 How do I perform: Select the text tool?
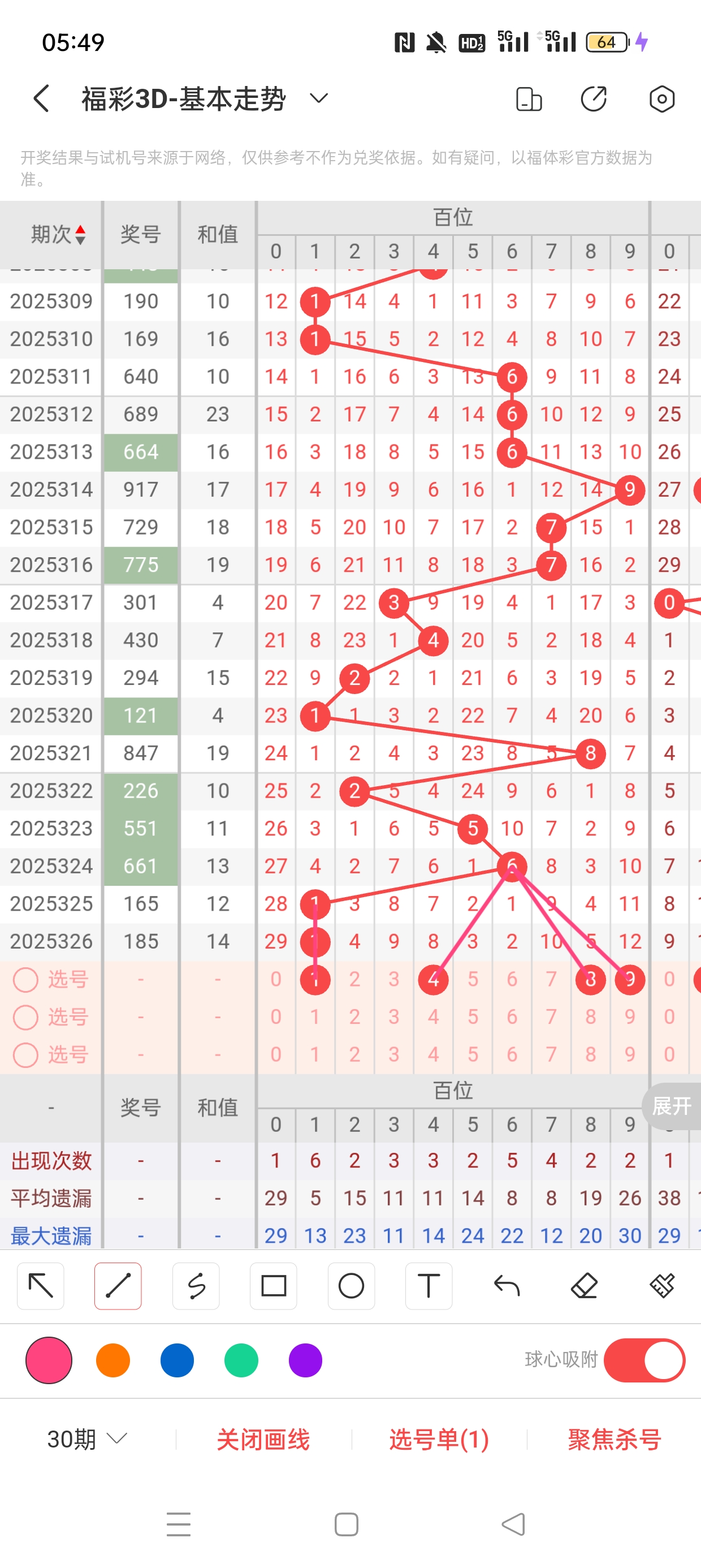coord(429,1286)
